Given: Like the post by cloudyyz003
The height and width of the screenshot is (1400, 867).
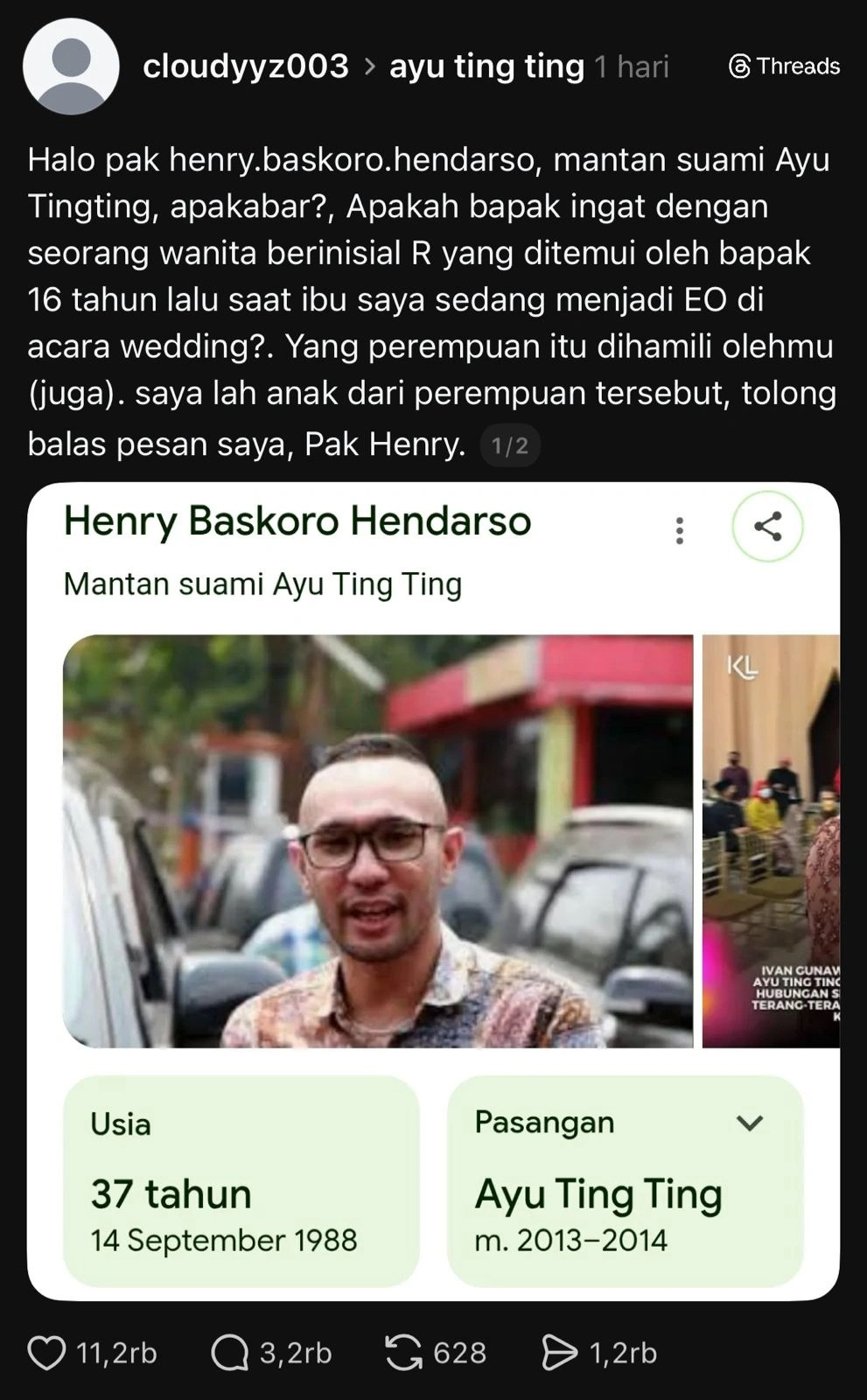Looking at the screenshot, I should click(47, 1353).
